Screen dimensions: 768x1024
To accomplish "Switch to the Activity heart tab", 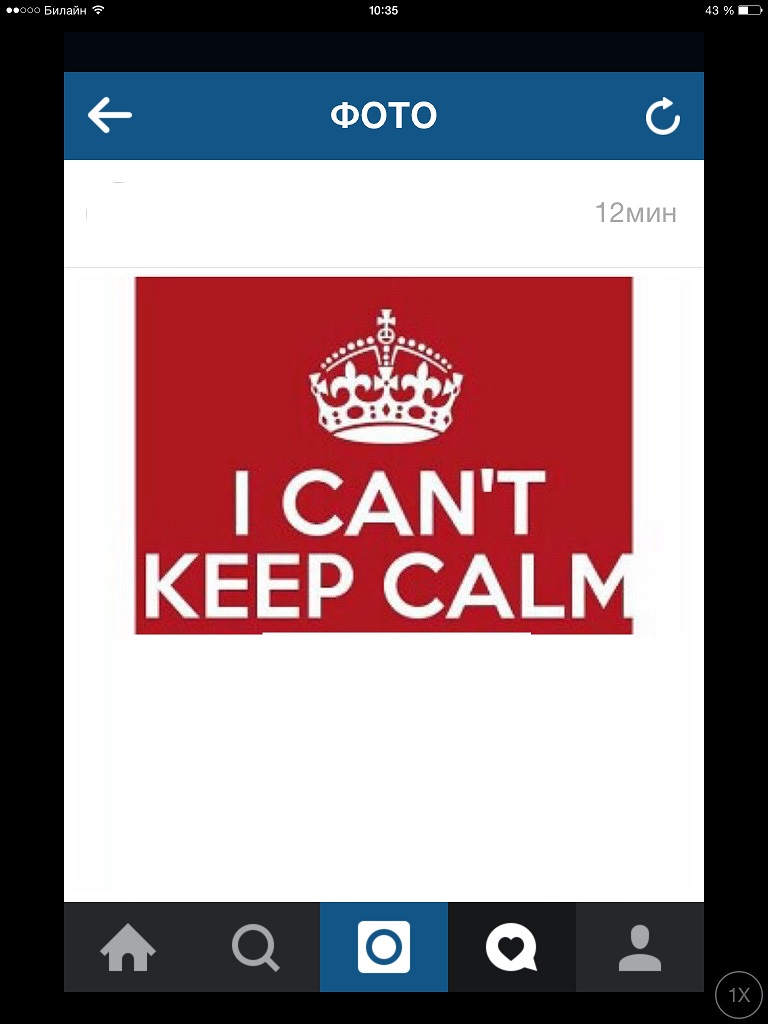I will pos(511,947).
